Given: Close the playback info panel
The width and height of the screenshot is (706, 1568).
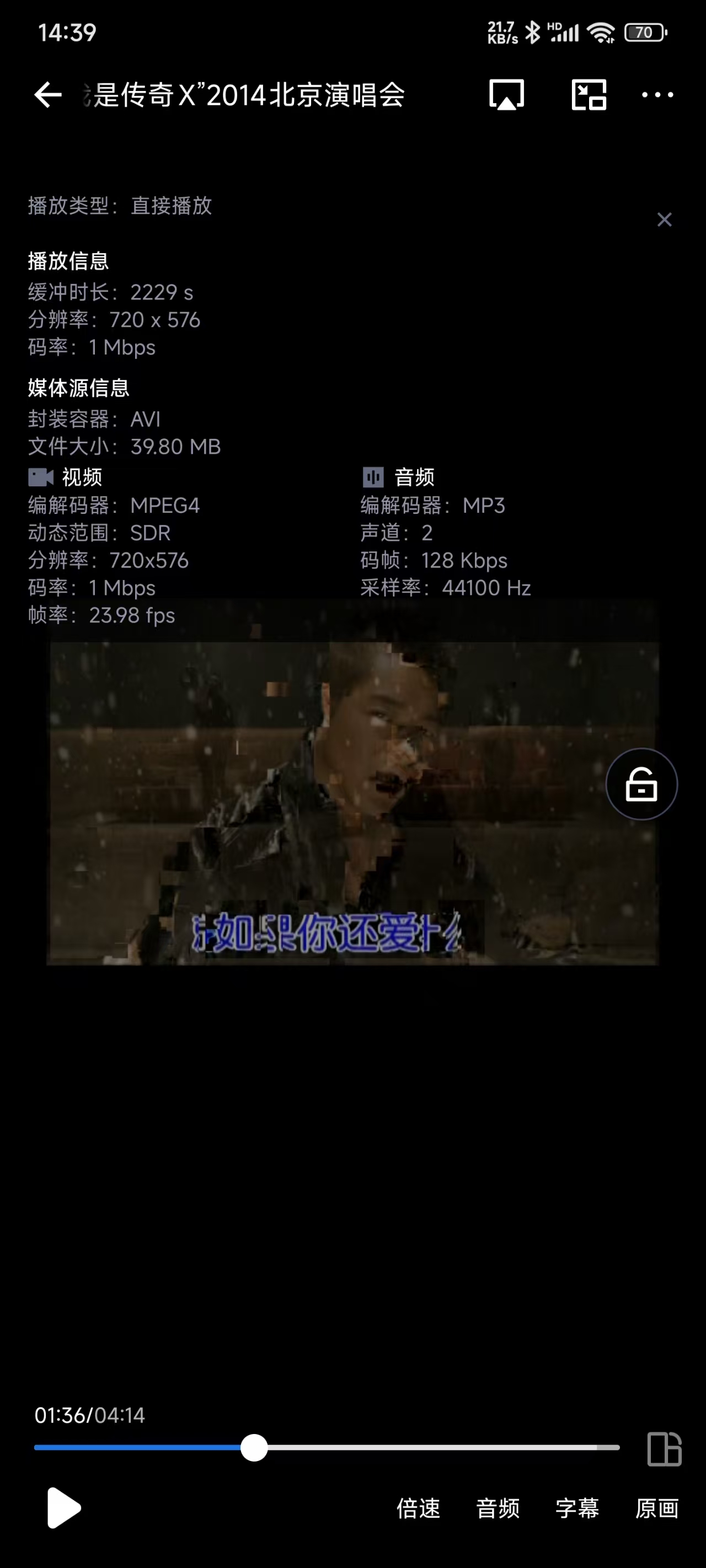Looking at the screenshot, I should click(664, 220).
